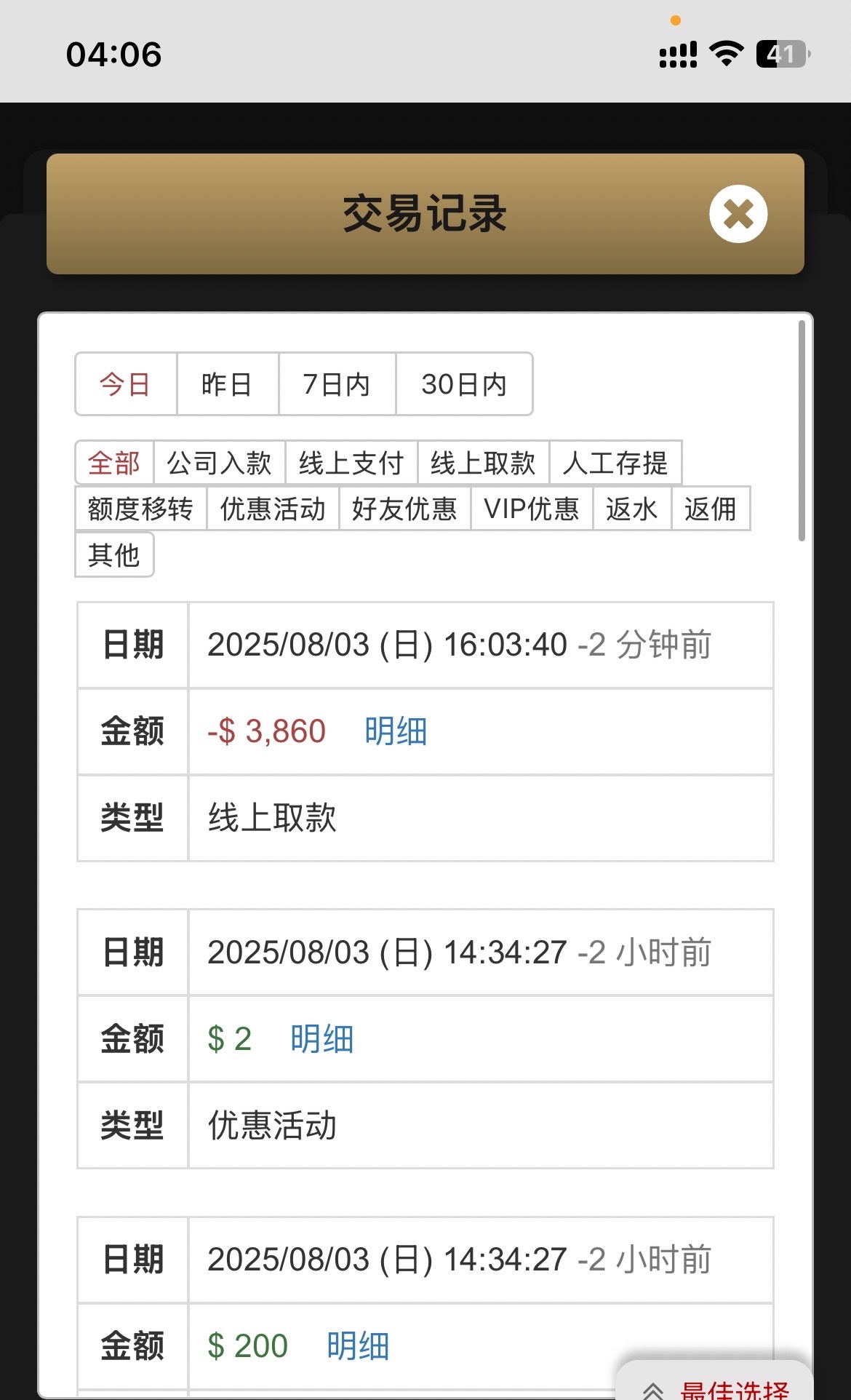Show only 线上取款 transactions
The image size is (851, 1400).
483,463
